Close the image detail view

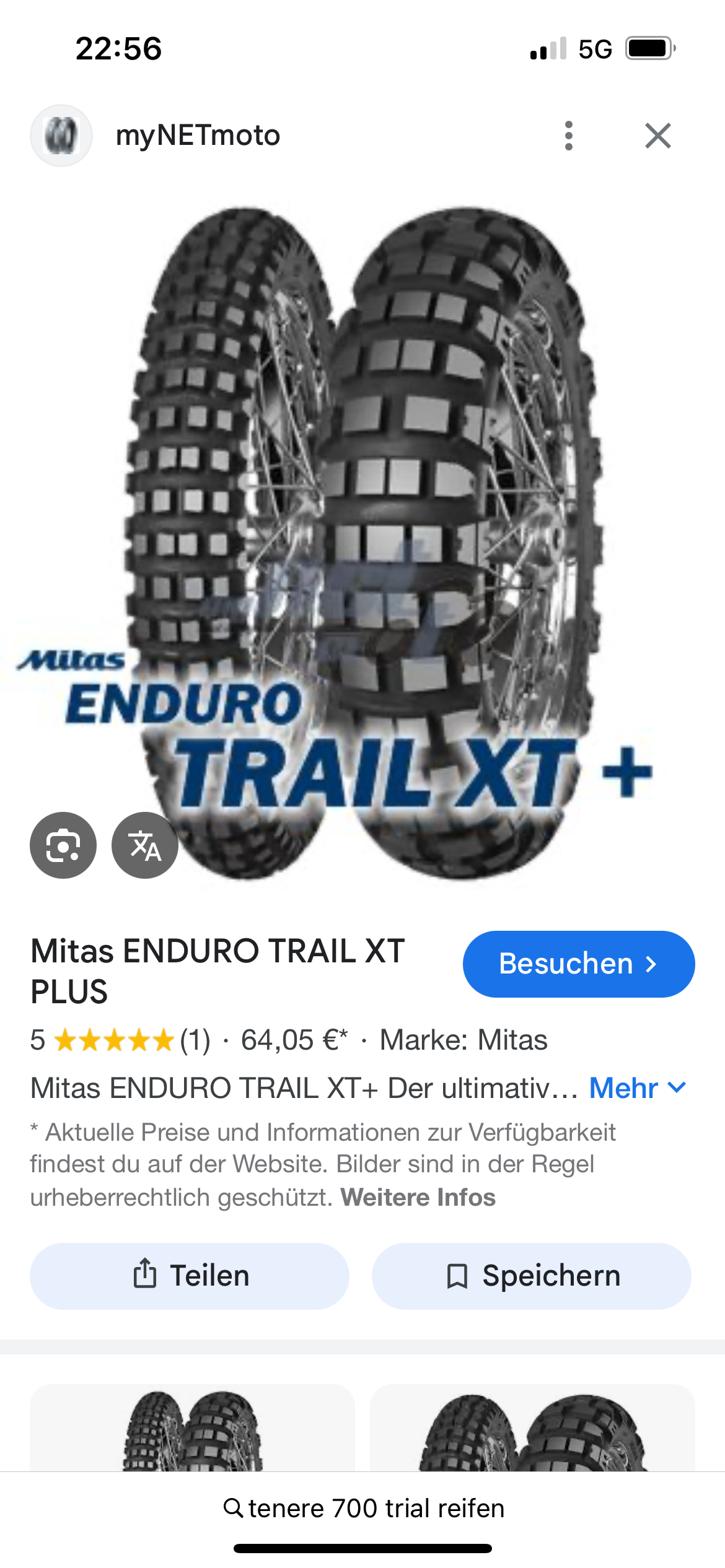click(x=658, y=136)
